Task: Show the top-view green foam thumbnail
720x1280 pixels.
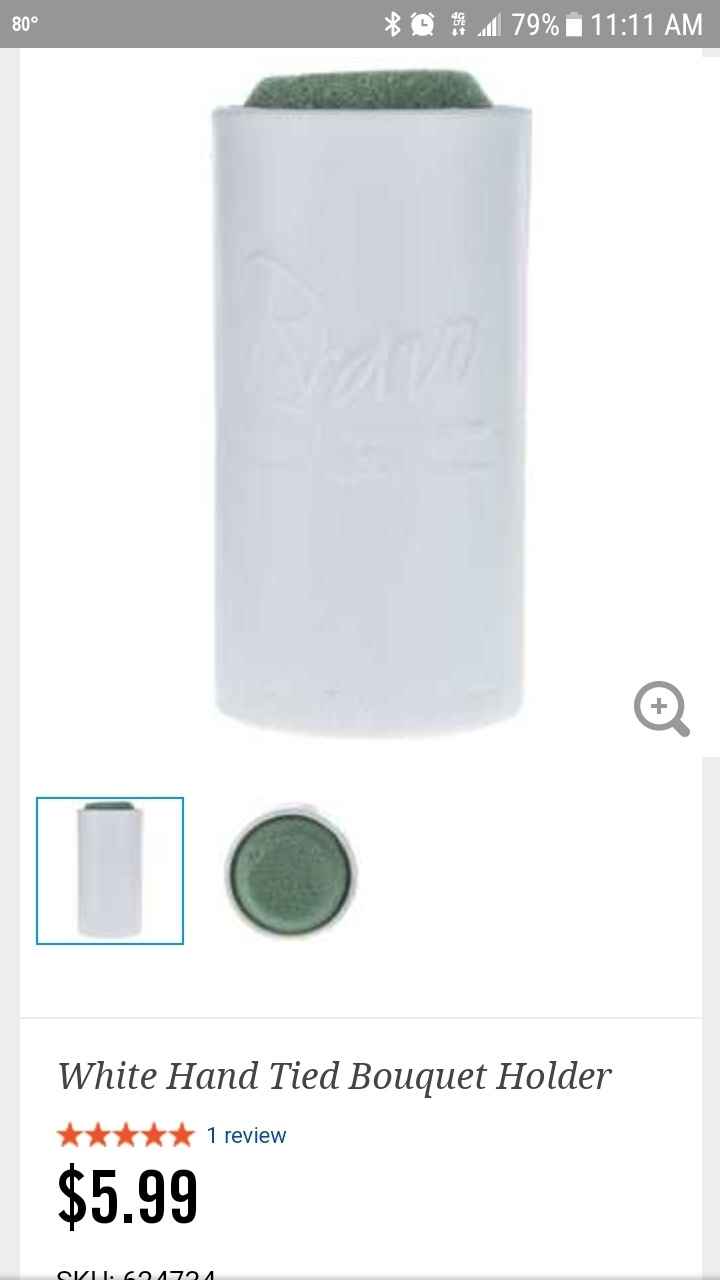Action: (291, 871)
